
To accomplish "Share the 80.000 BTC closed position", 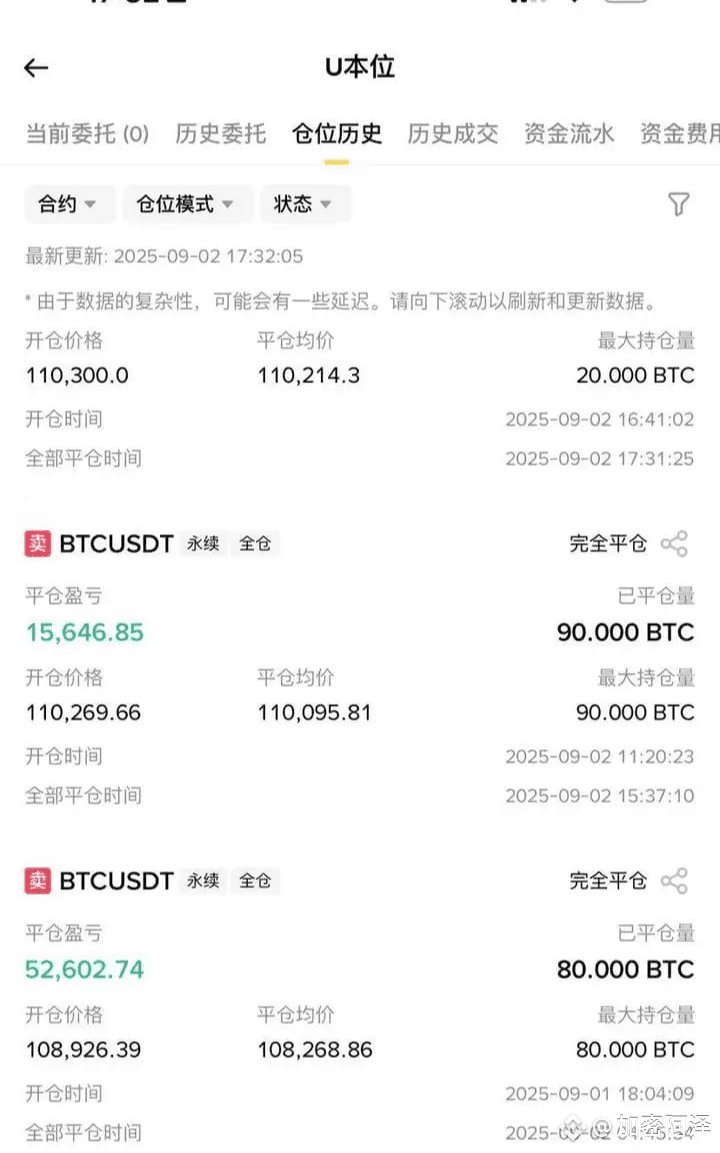I will 674,880.
